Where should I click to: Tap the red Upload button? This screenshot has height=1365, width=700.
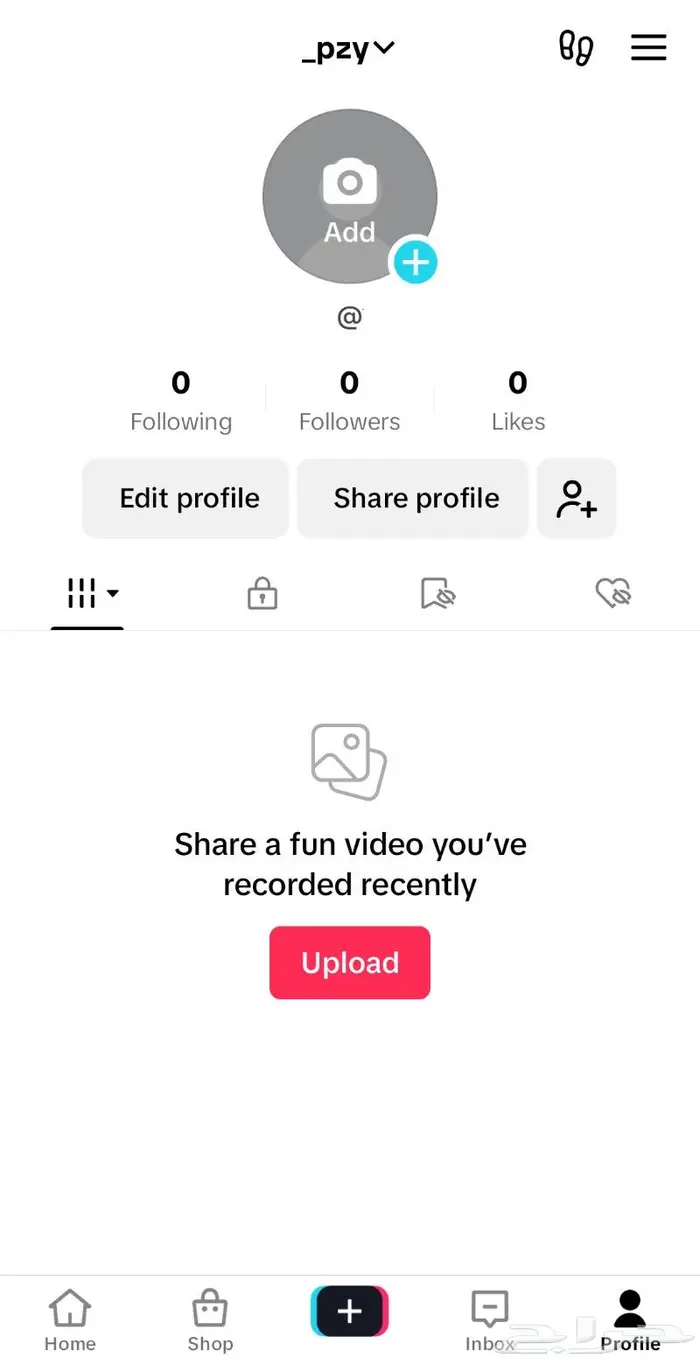tap(349, 962)
